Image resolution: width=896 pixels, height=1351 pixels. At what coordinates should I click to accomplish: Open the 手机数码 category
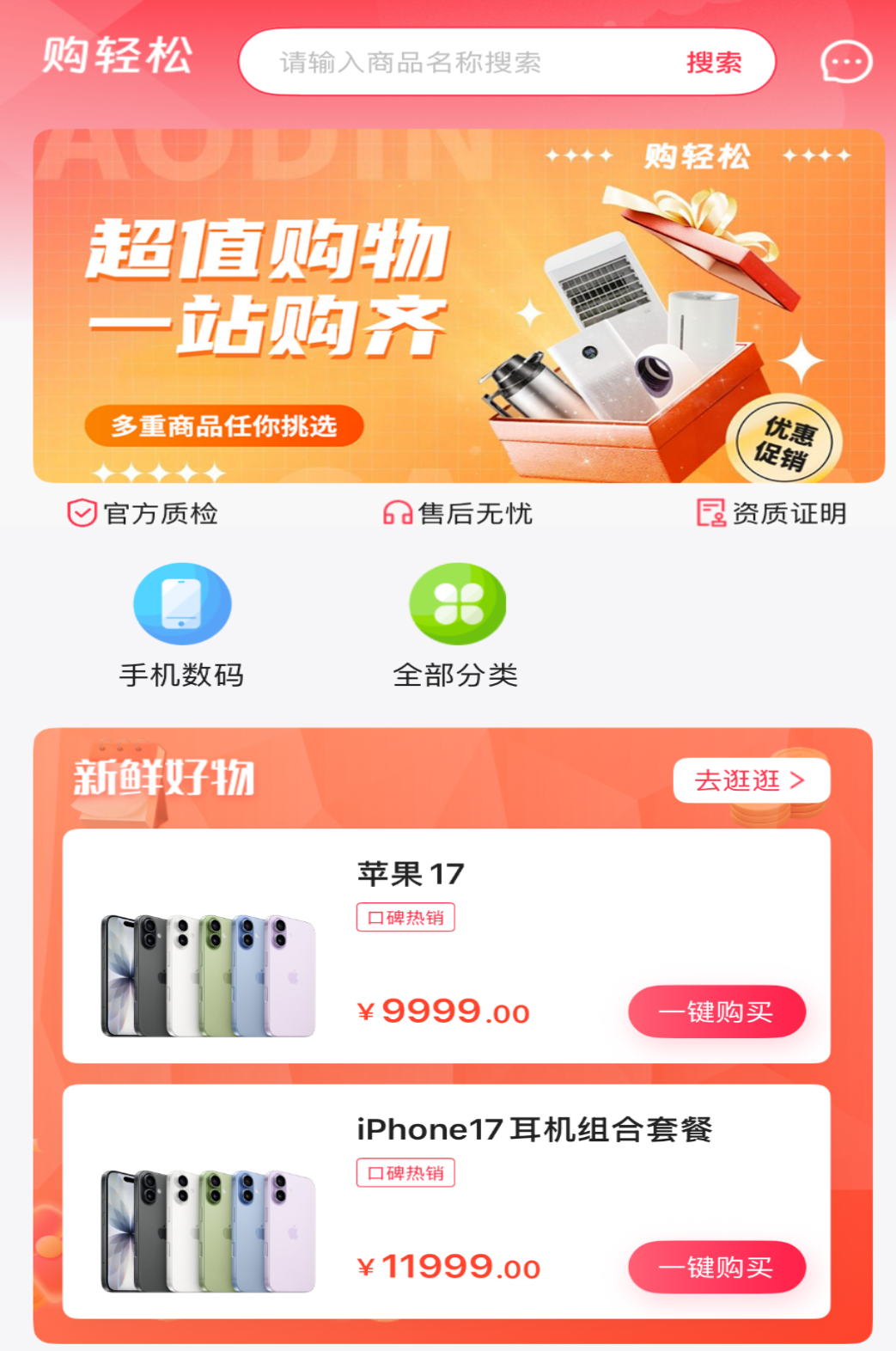[x=182, y=626]
